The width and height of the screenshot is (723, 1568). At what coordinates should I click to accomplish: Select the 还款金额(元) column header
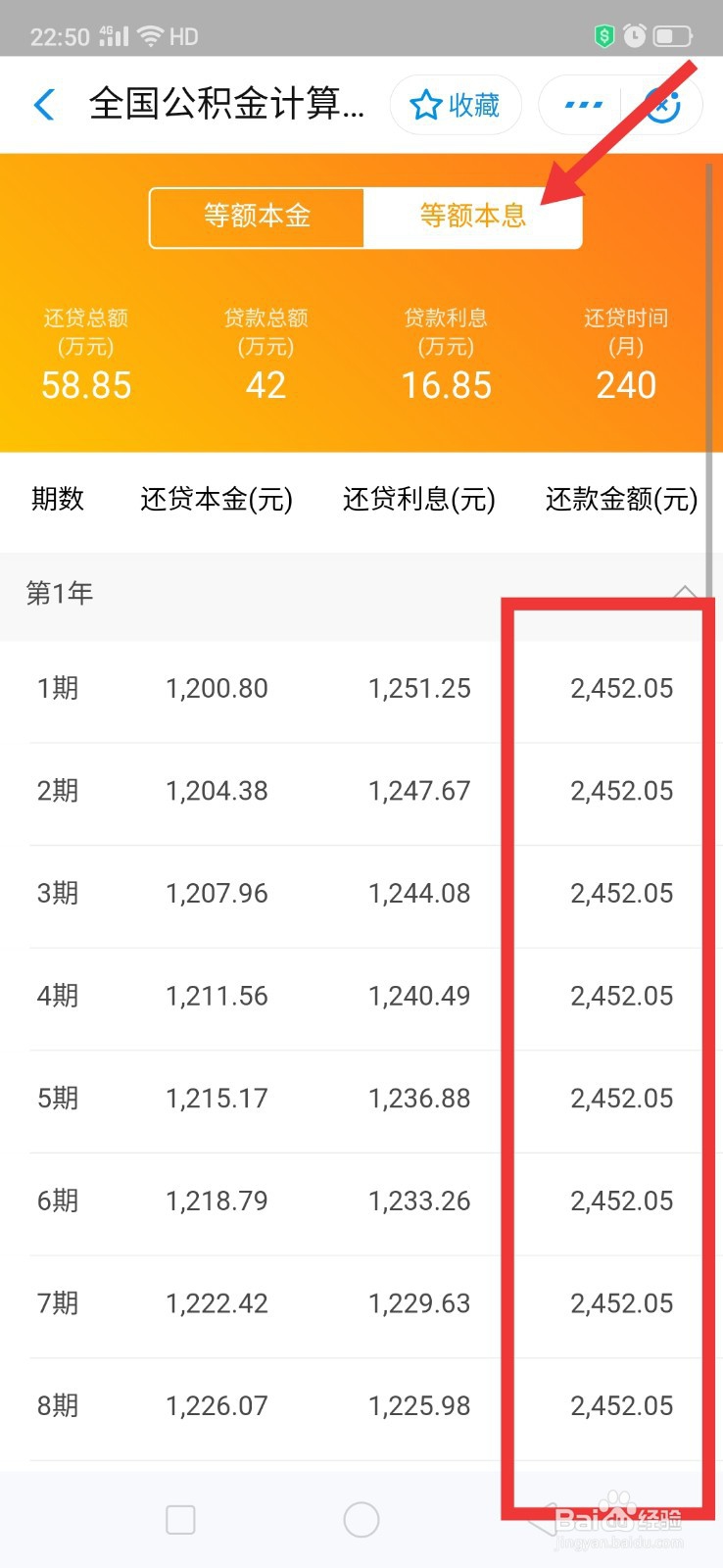coord(620,500)
